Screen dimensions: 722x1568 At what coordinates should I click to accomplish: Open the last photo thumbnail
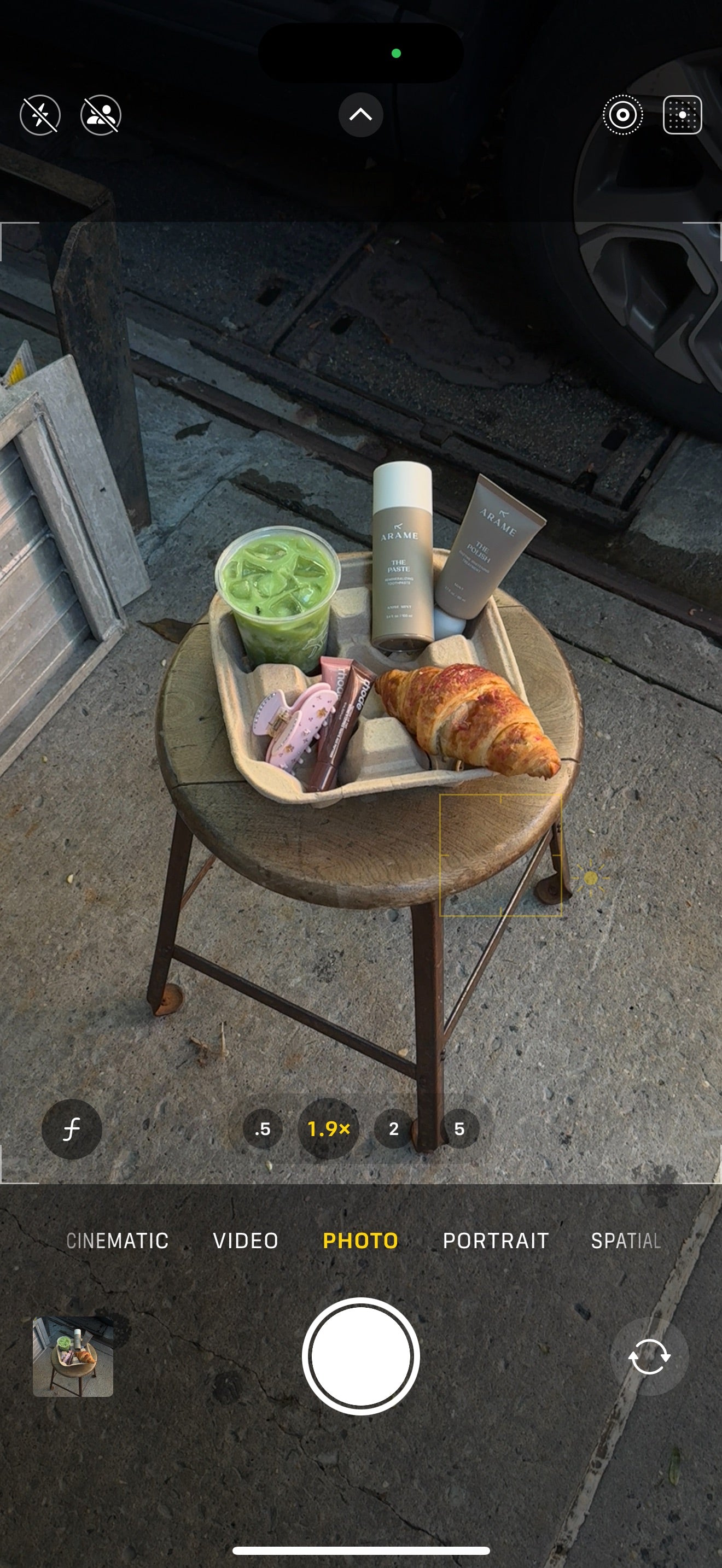[x=73, y=1356]
